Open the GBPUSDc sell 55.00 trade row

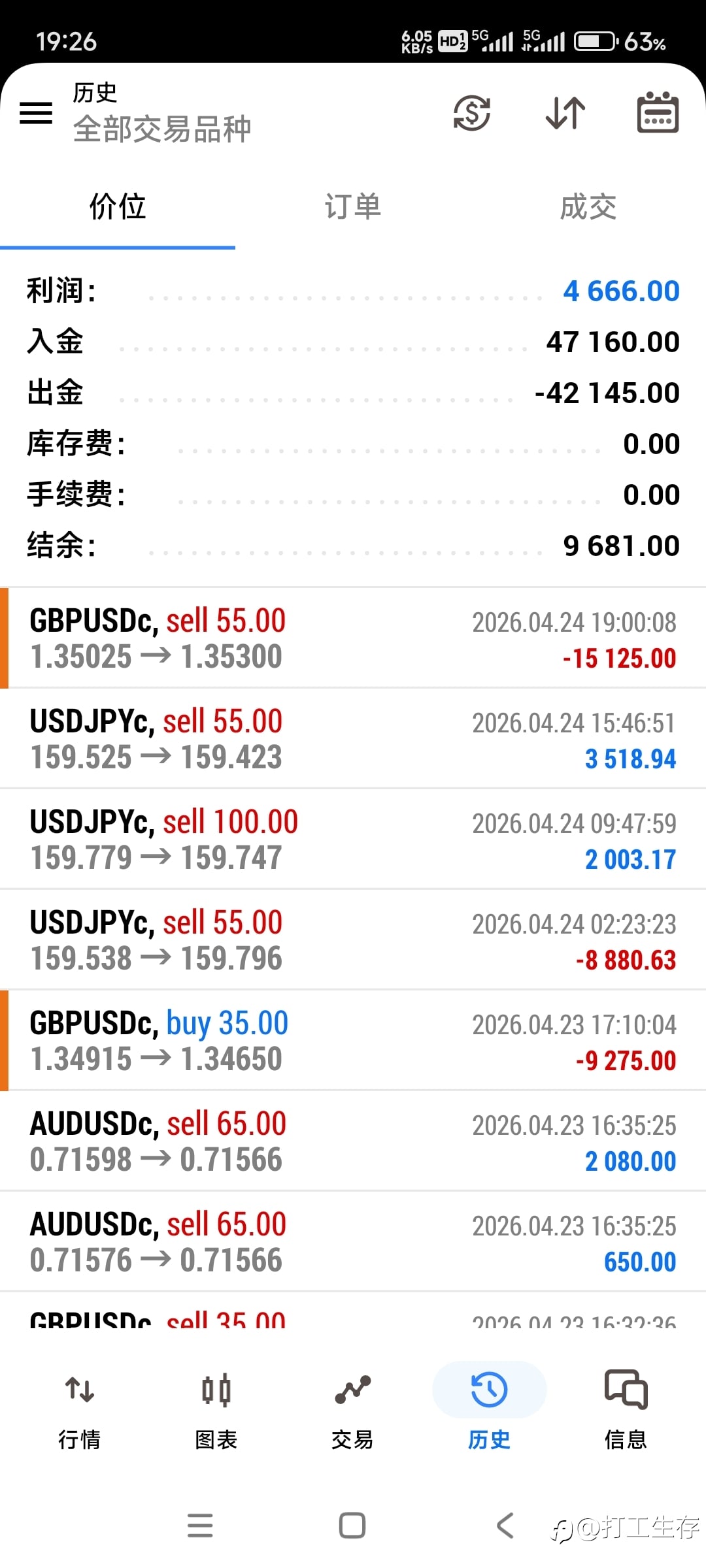(353, 638)
